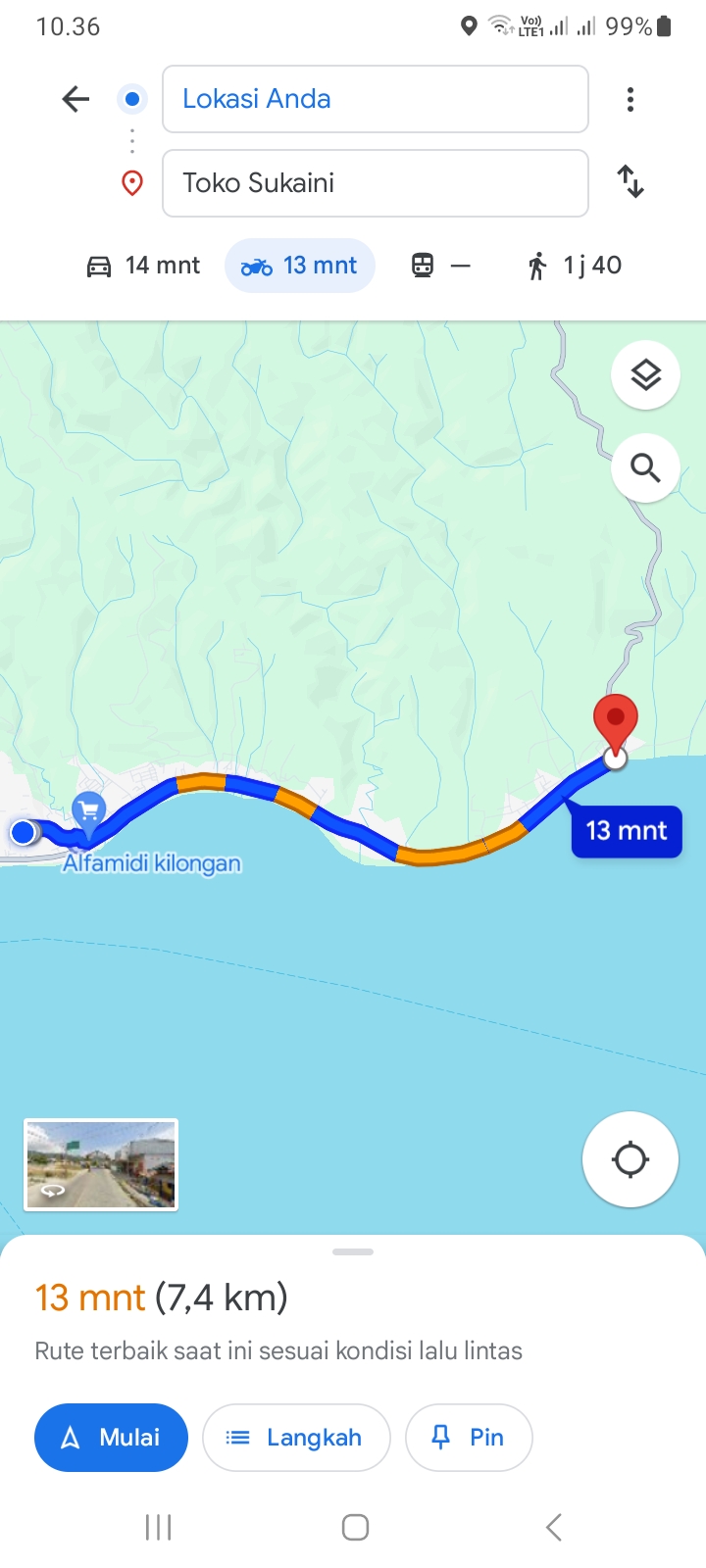Viewport: 706px width, 1568px height.
Task: Edit the Lokasi Anda starting point field
Action: coord(375,99)
